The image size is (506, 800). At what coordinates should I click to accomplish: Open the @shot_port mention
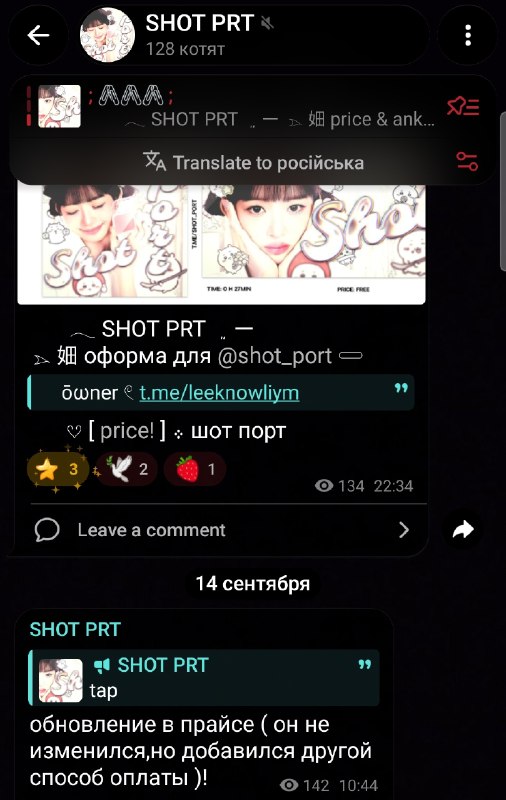275,356
